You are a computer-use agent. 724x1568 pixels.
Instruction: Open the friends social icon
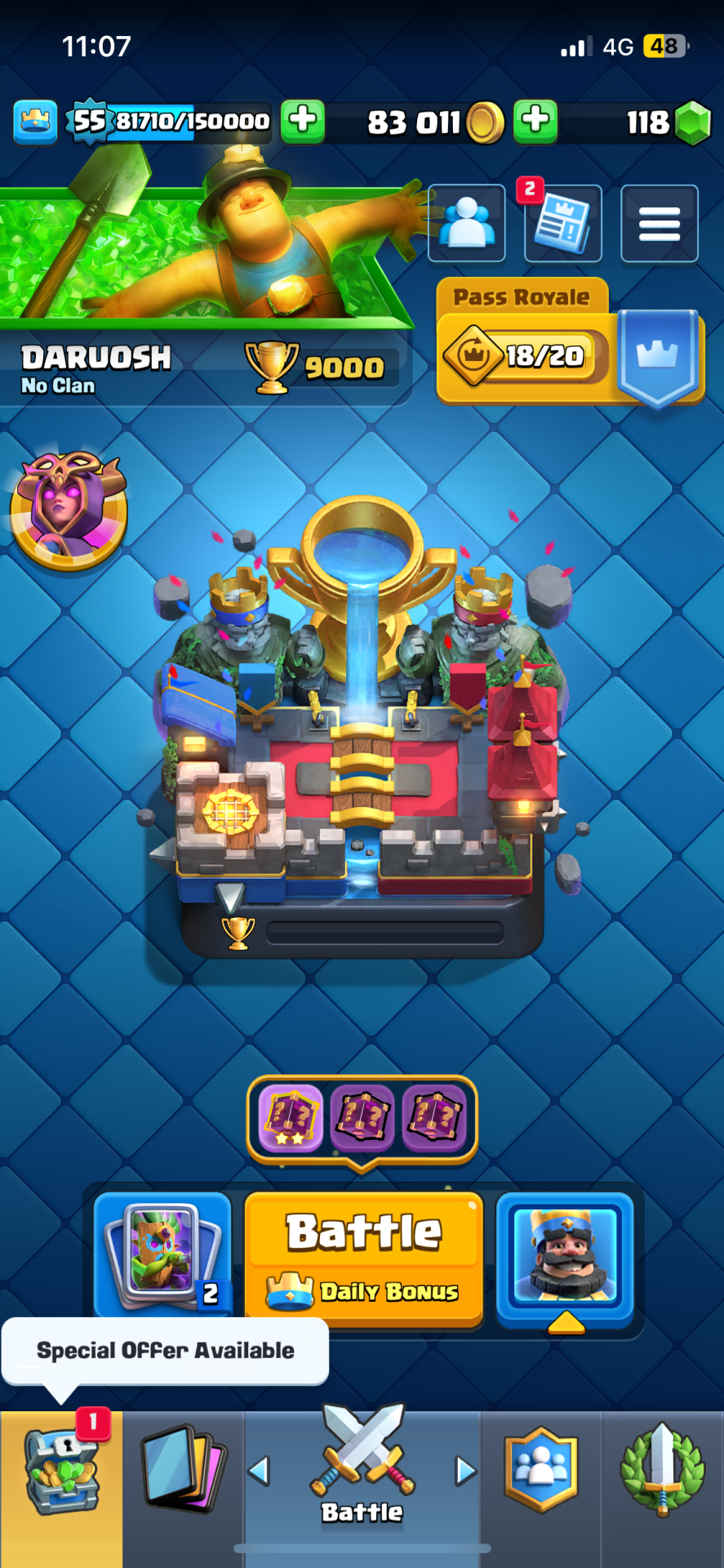[467, 223]
